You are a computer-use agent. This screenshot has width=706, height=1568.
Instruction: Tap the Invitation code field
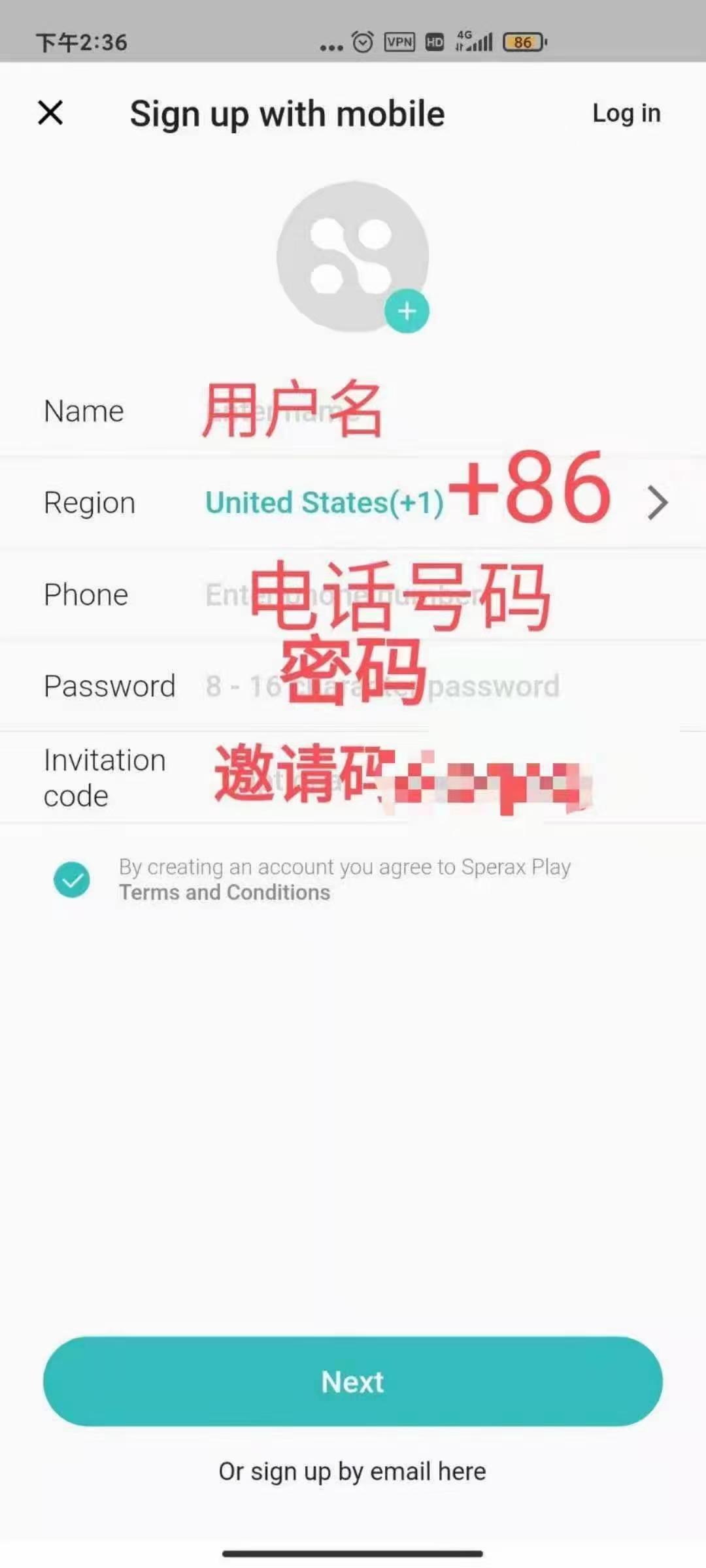tap(418, 777)
